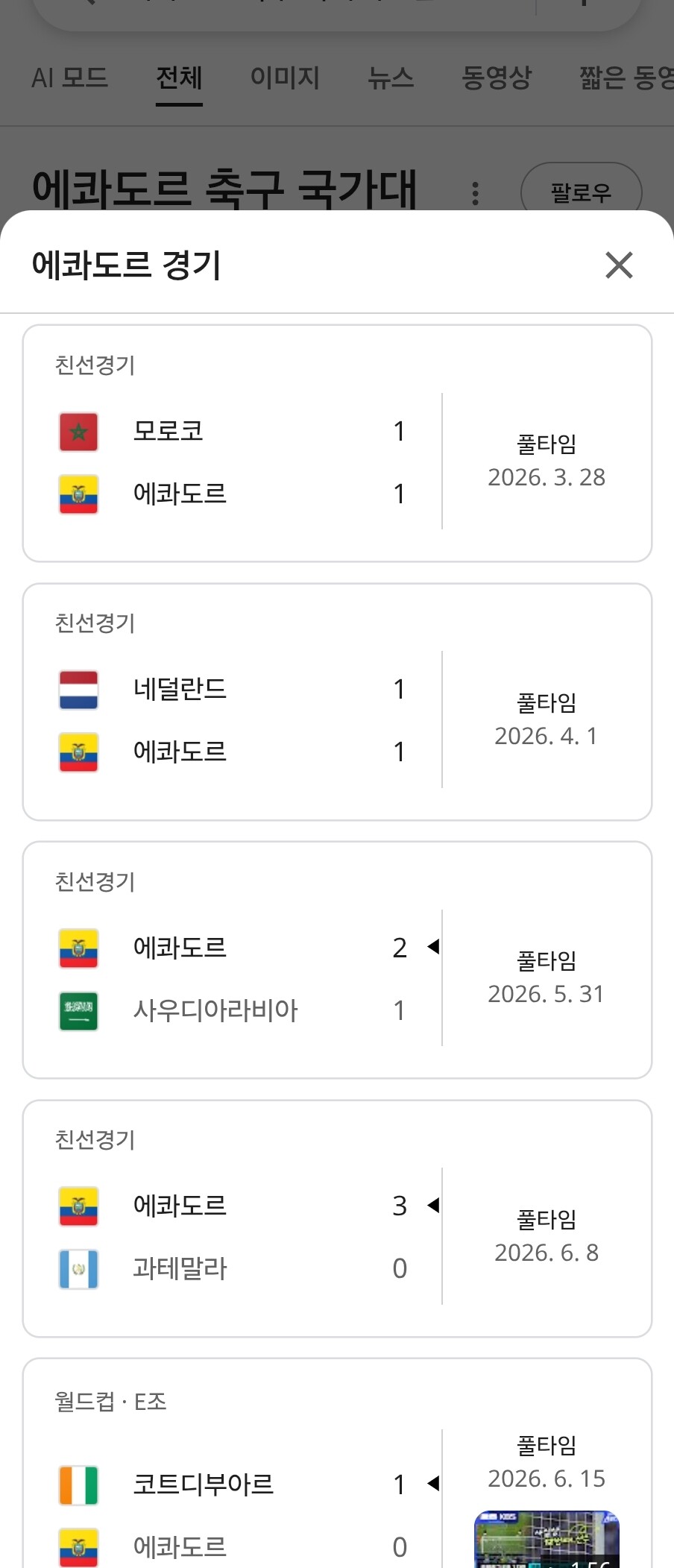Open the 에콰도르 vs 과테말라 match card

pos(337,1218)
